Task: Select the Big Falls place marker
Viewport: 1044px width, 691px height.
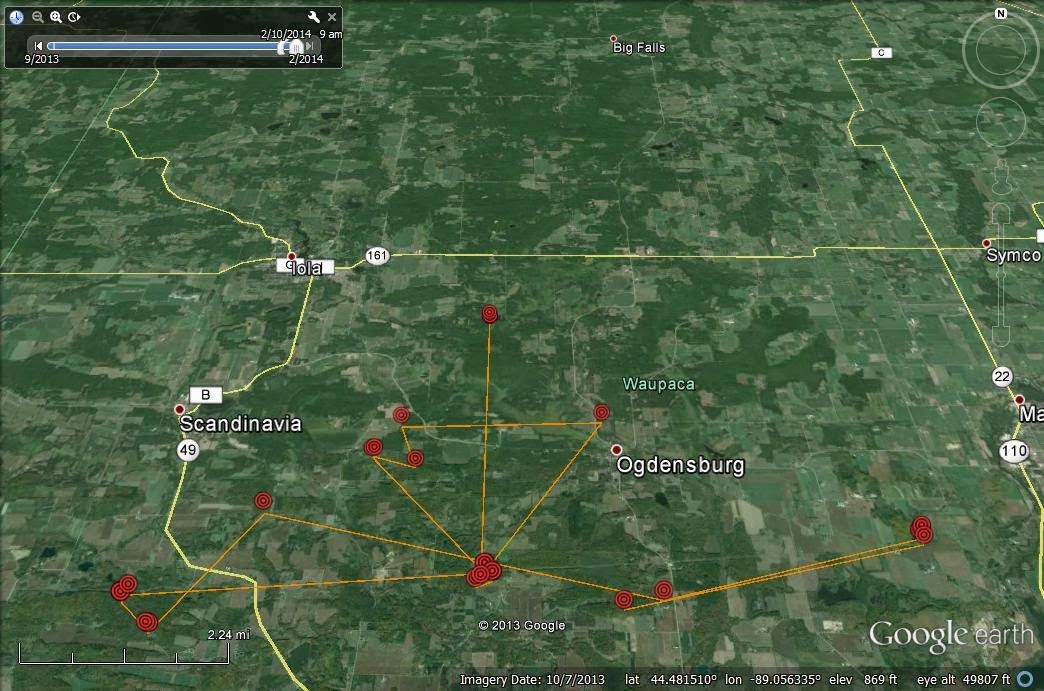Action: pos(614,39)
